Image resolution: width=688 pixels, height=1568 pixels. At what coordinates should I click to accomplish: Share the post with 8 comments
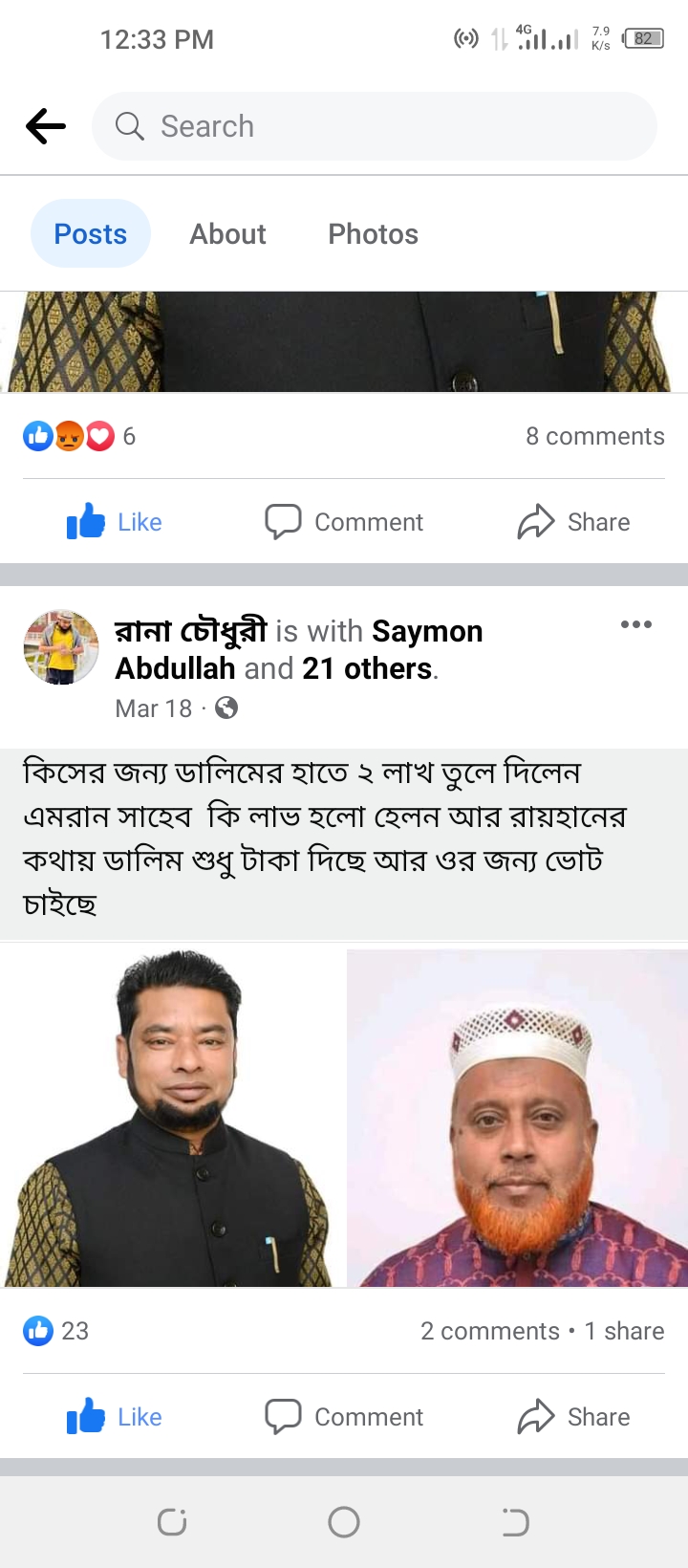pos(573,522)
